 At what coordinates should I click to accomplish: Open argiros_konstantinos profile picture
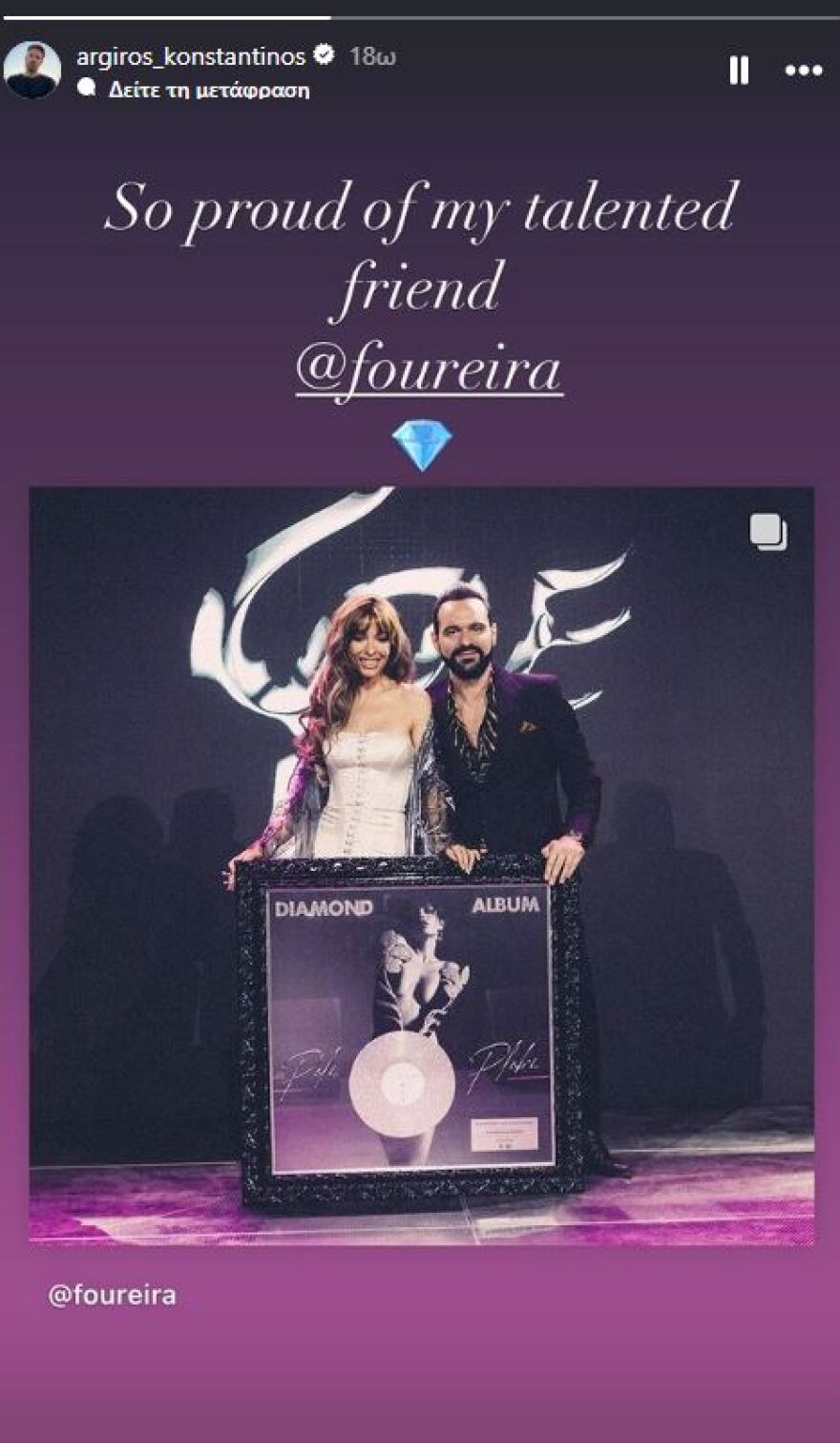[x=32, y=71]
